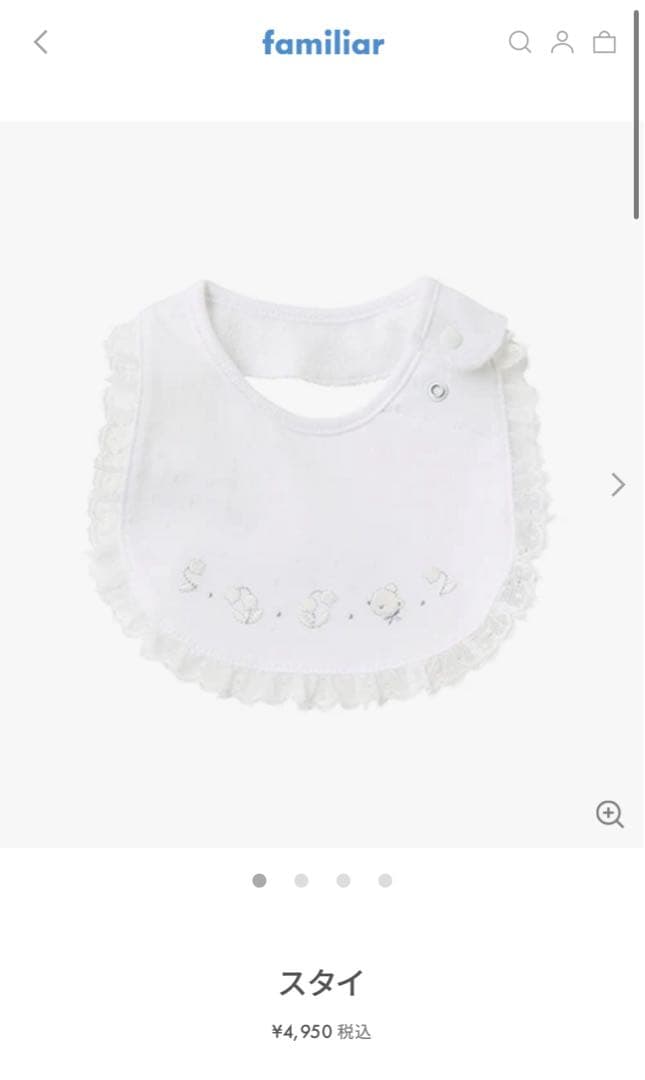The image size is (645, 1080).
Task: View the shopping bag
Action: coord(604,42)
